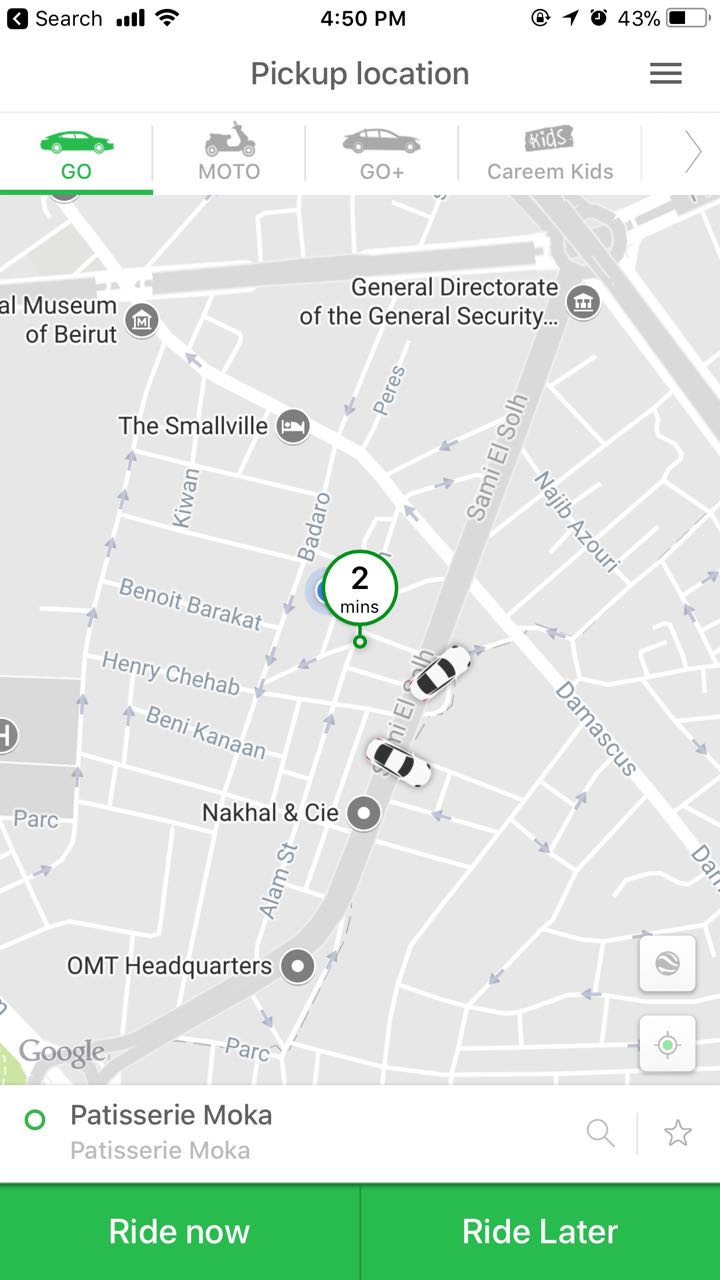Choose the GO+ car type

tap(382, 154)
